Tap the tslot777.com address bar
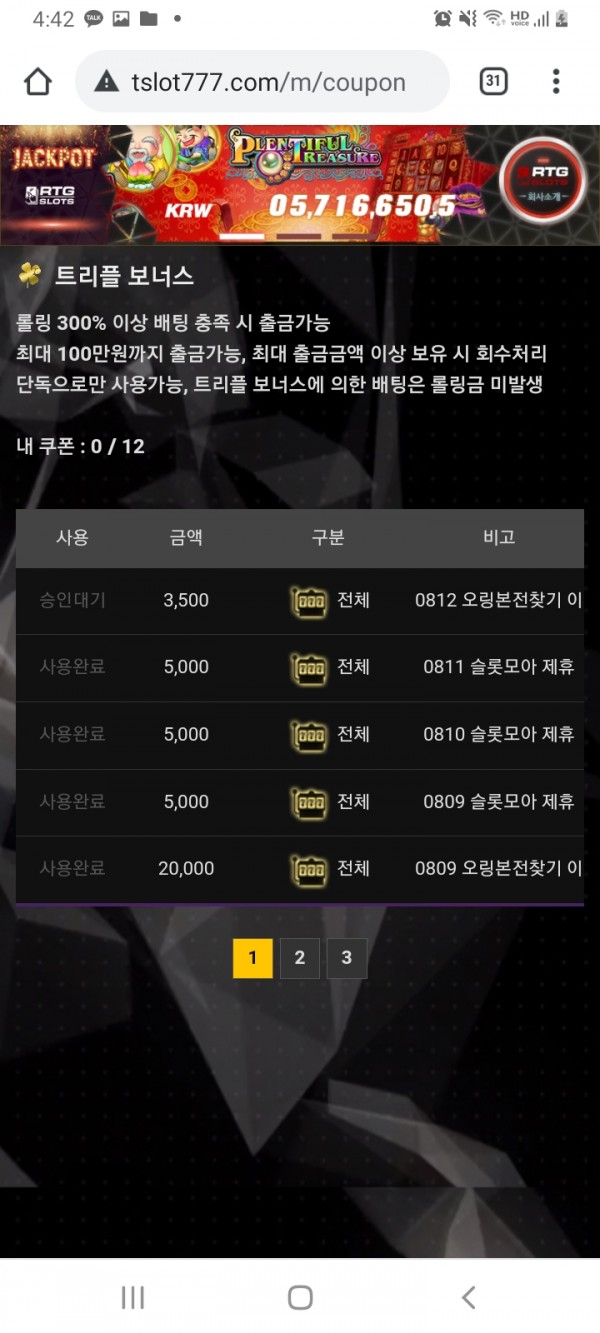The image size is (600, 1333). (x=265, y=82)
